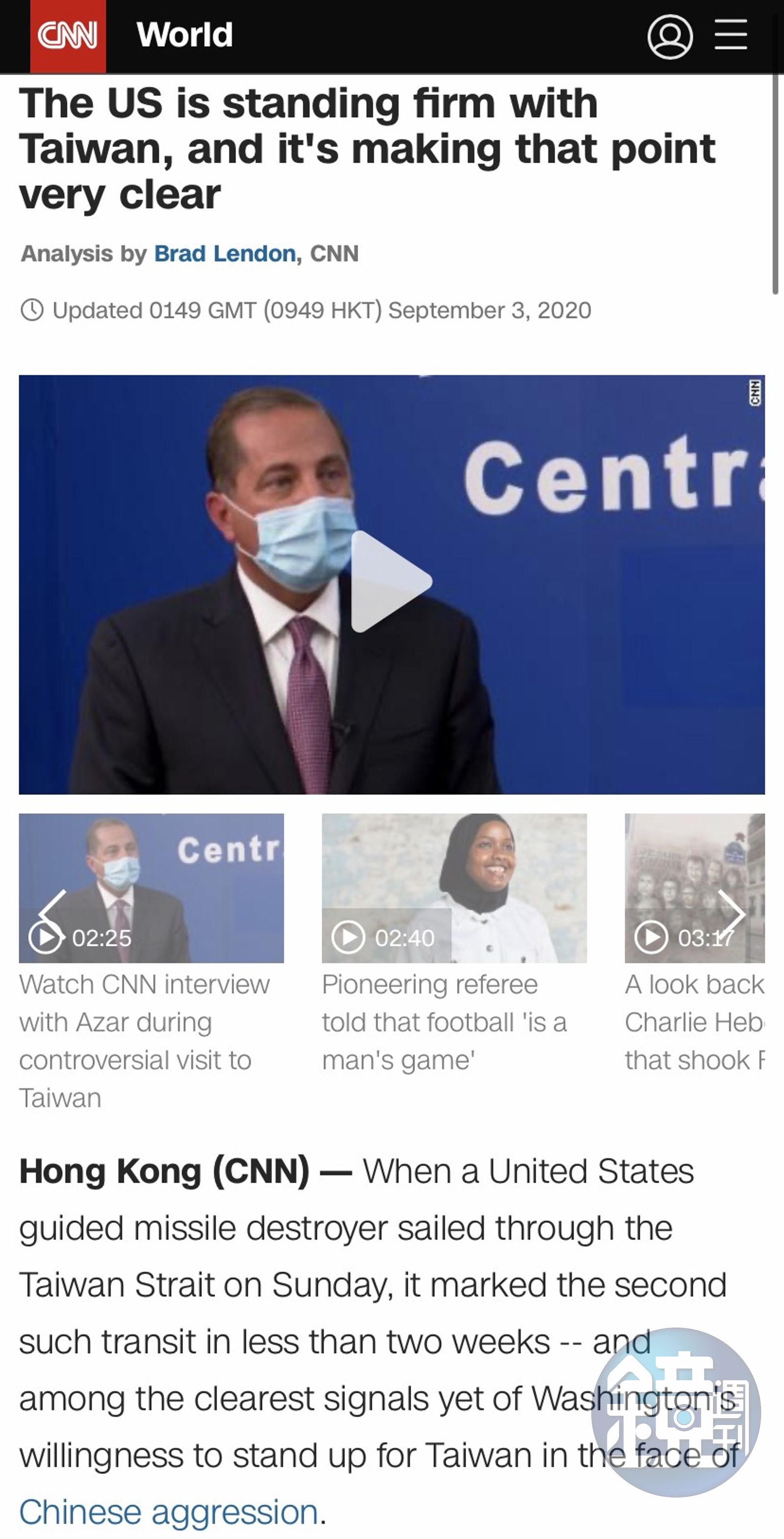
Task: Open the Brad Lendon author link
Action: [x=224, y=253]
